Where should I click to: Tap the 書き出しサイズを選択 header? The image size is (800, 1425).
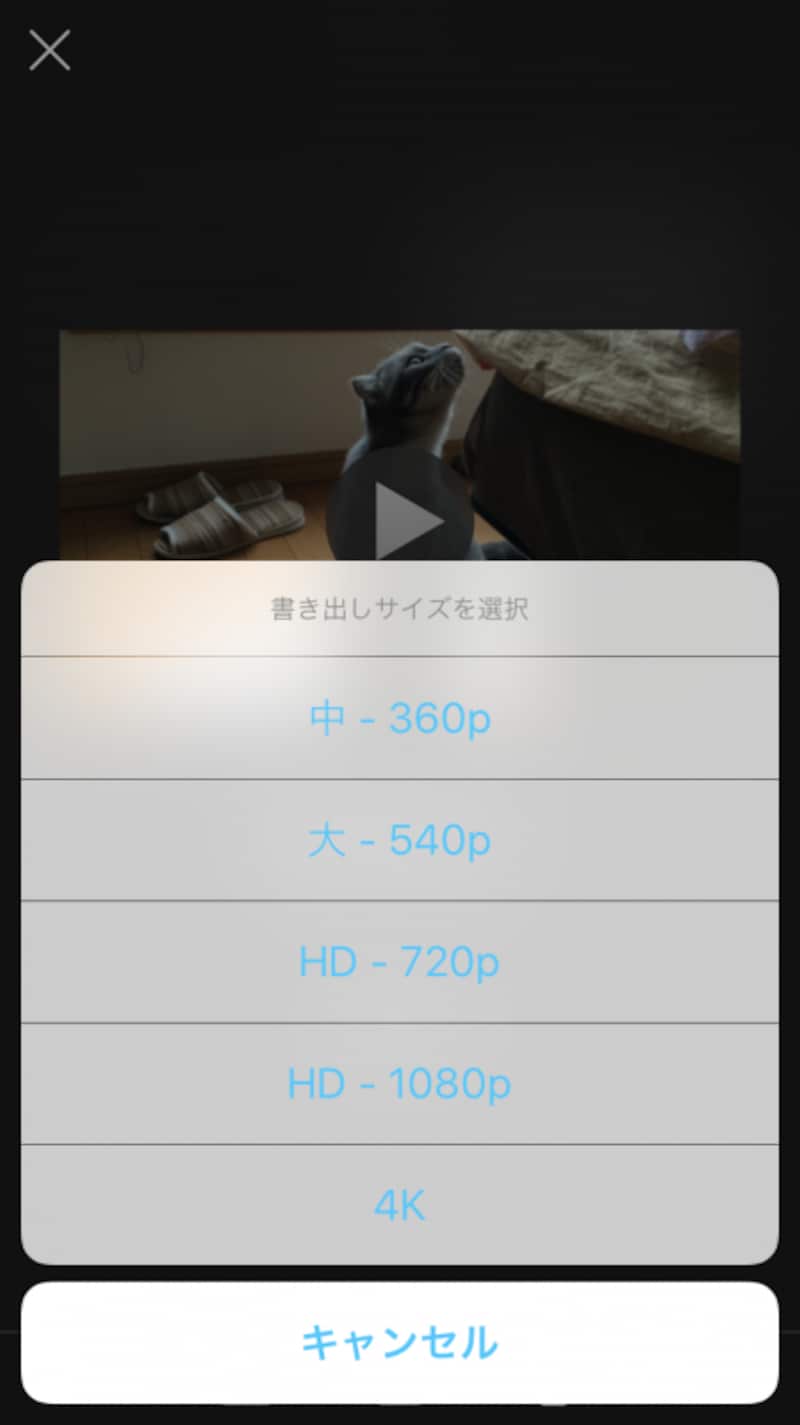400,605
